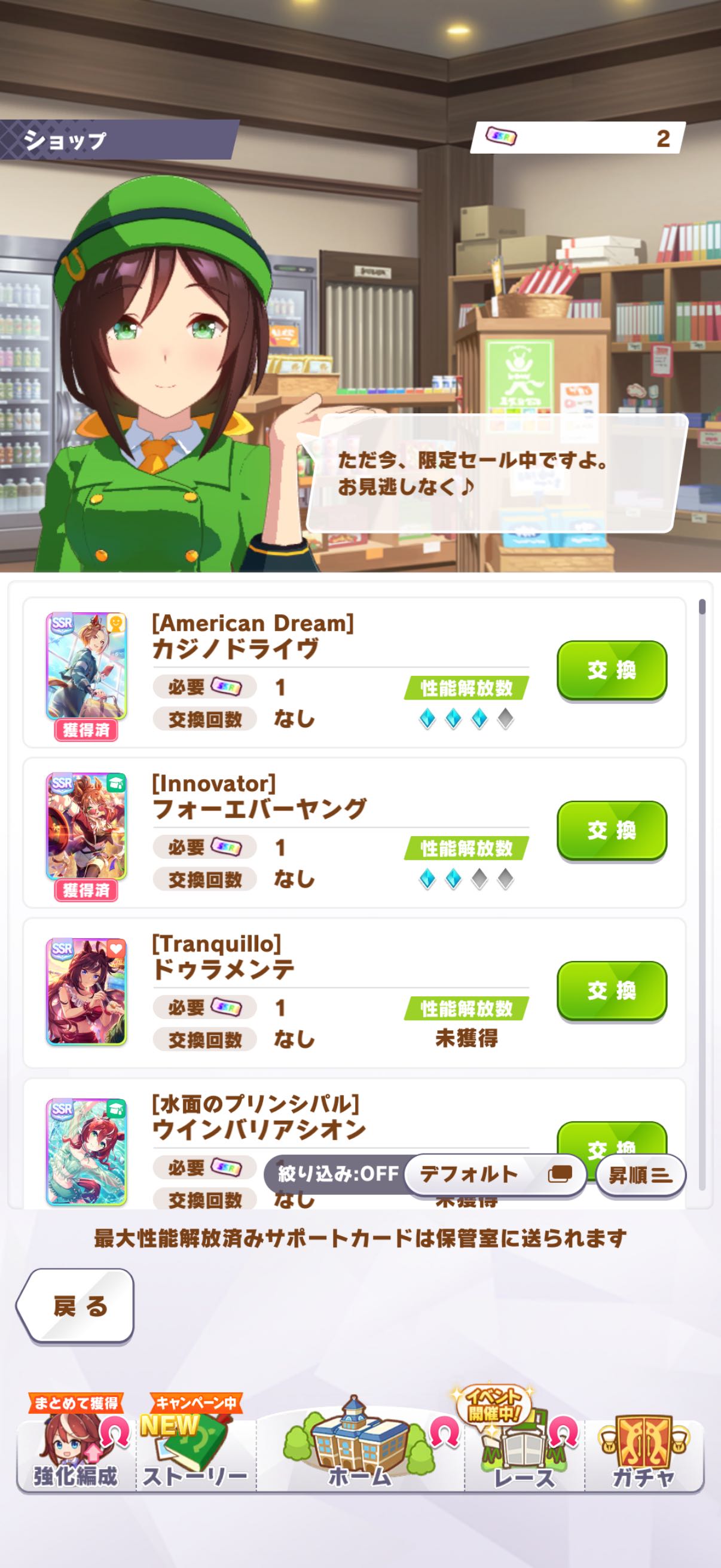Exchange for the [Tranquillo] ドゥラメンテ card
Viewport: 721px width, 1568px height.
[x=612, y=990]
